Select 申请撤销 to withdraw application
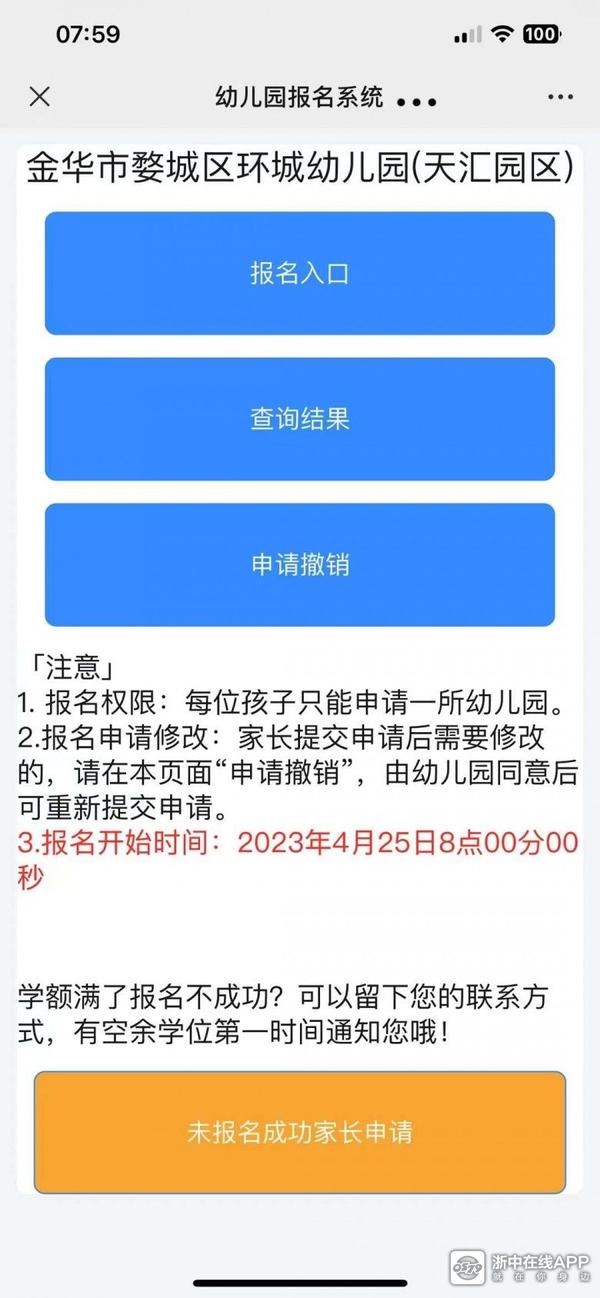 [300, 565]
